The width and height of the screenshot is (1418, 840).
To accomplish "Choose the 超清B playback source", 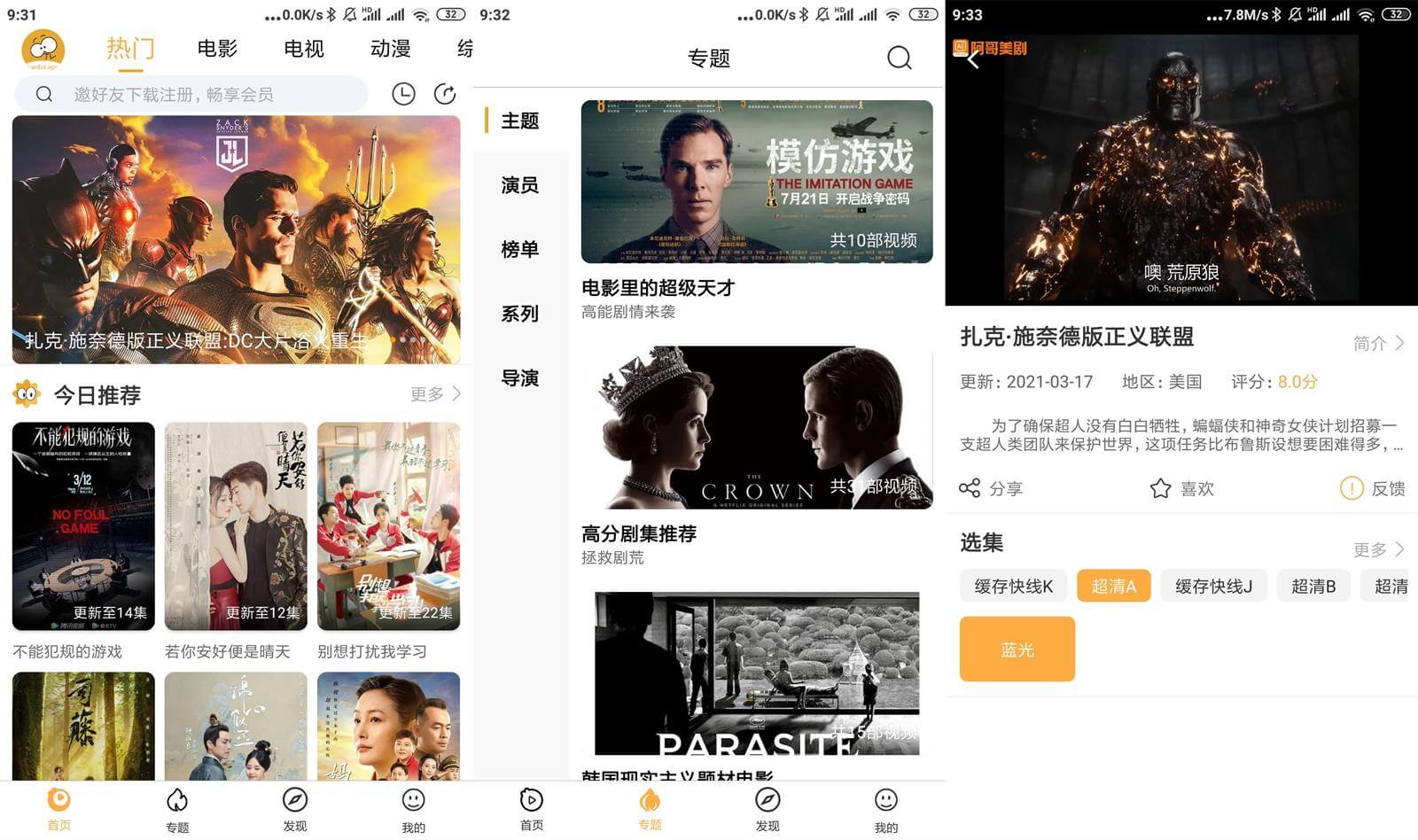I will pos(1313,586).
